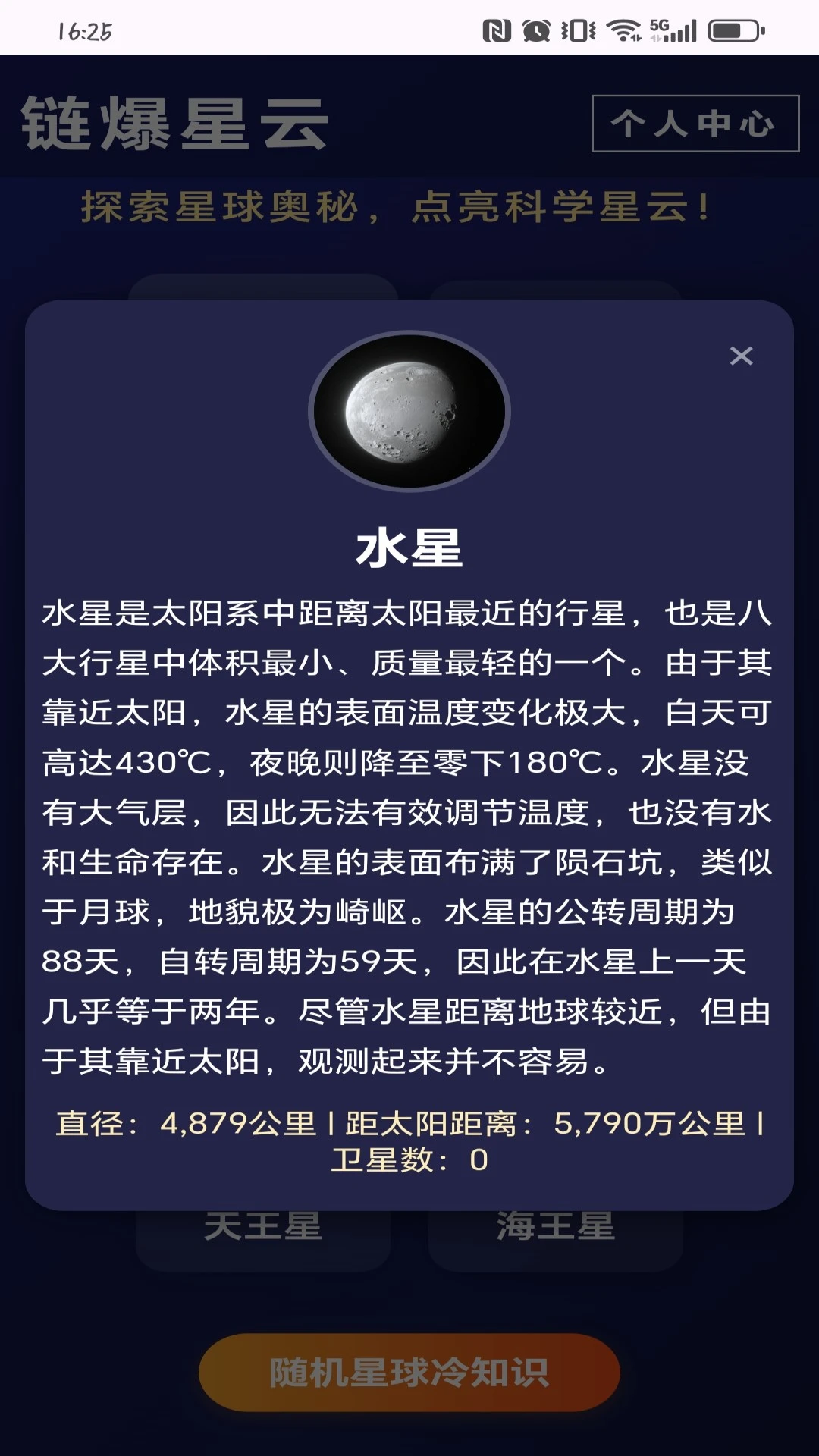Image resolution: width=819 pixels, height=1456 pixels.
Task: Tap the NFC status bar icon
Action: (497, 29)
